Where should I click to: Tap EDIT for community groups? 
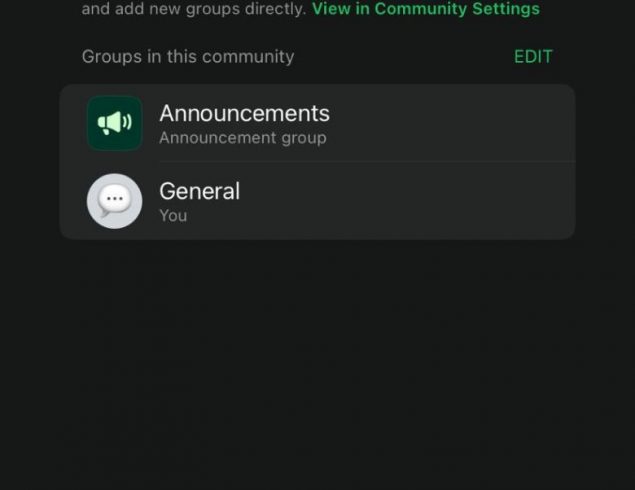532,57
